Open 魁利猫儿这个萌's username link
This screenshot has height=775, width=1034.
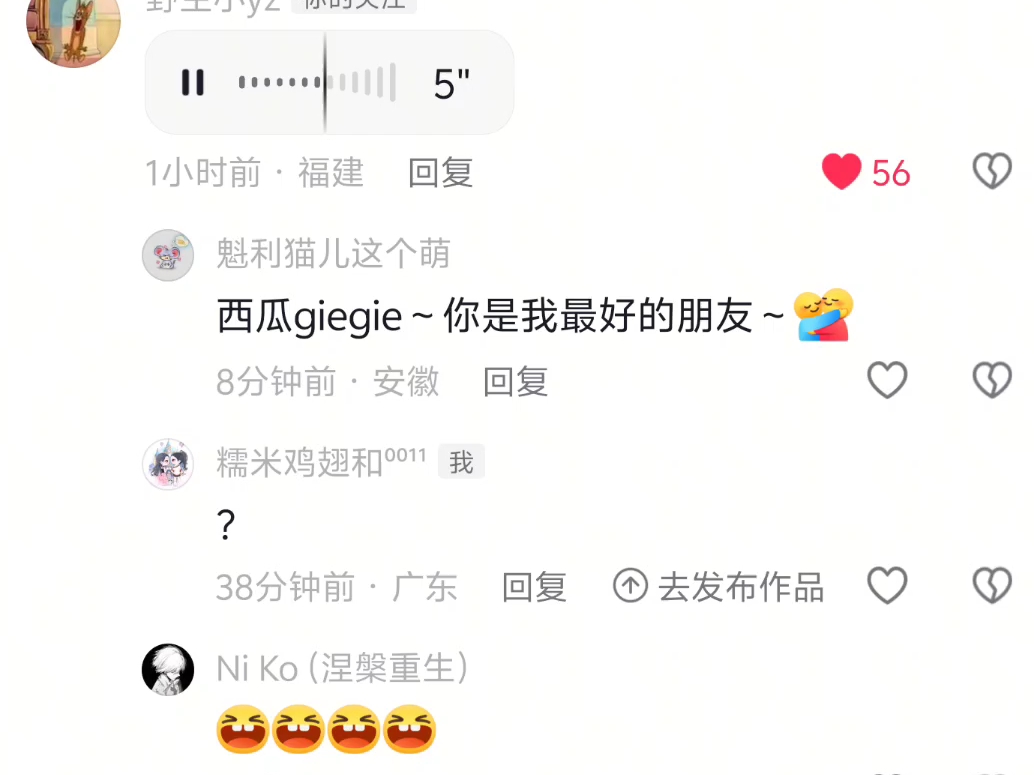coord(333,254)
